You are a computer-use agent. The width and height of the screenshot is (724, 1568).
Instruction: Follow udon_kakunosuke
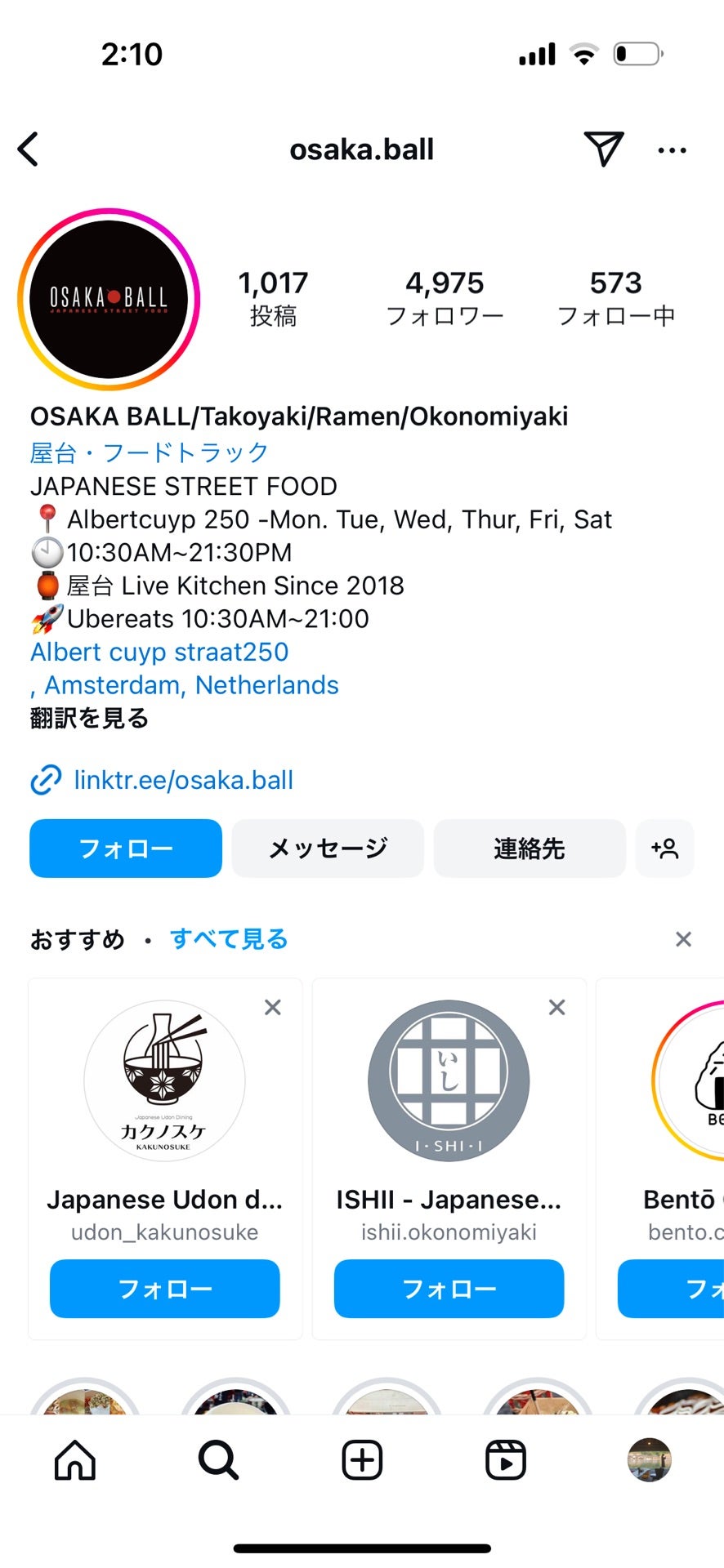click(x=165, y=1289)
